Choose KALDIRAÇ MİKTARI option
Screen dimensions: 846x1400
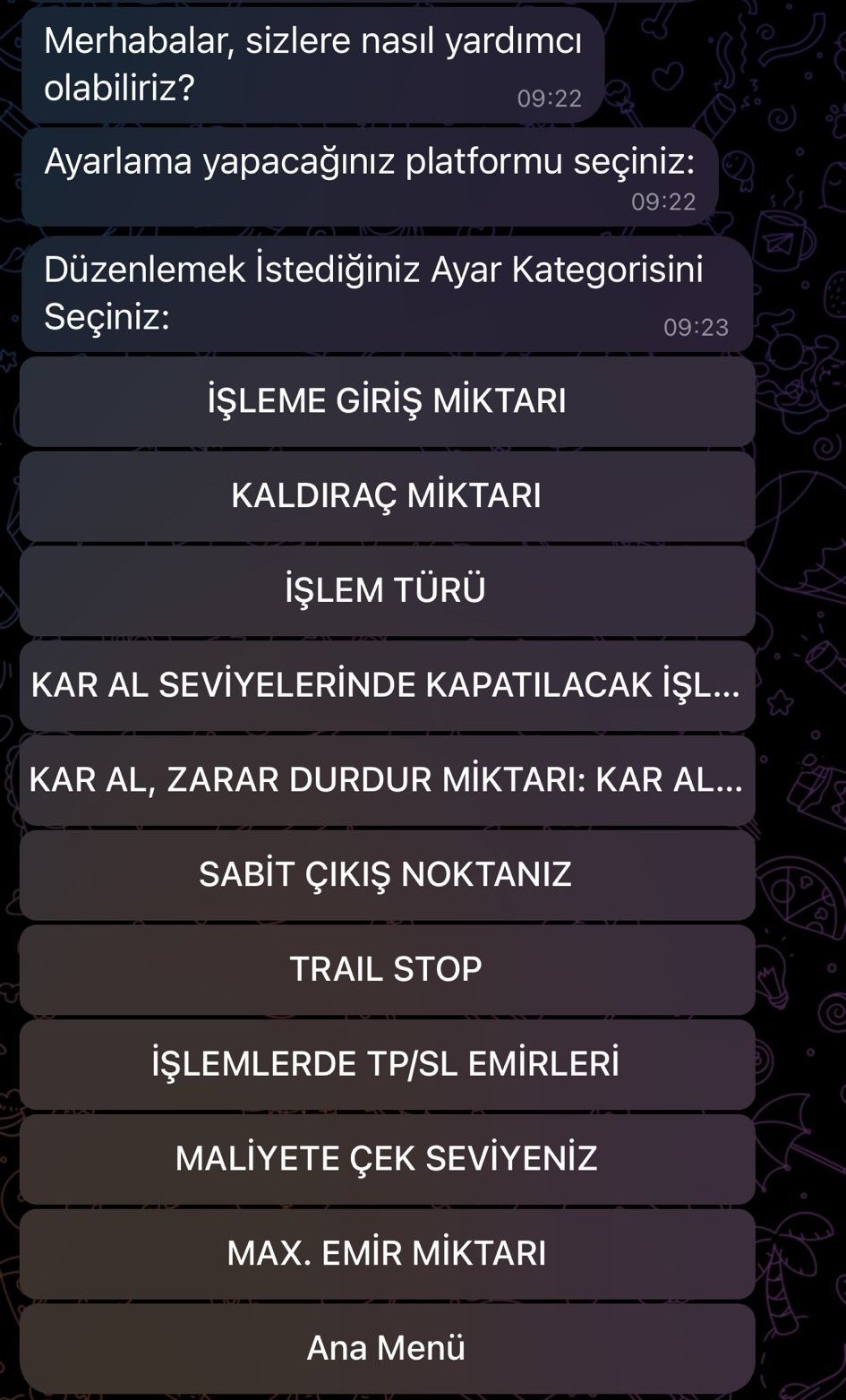387,496
